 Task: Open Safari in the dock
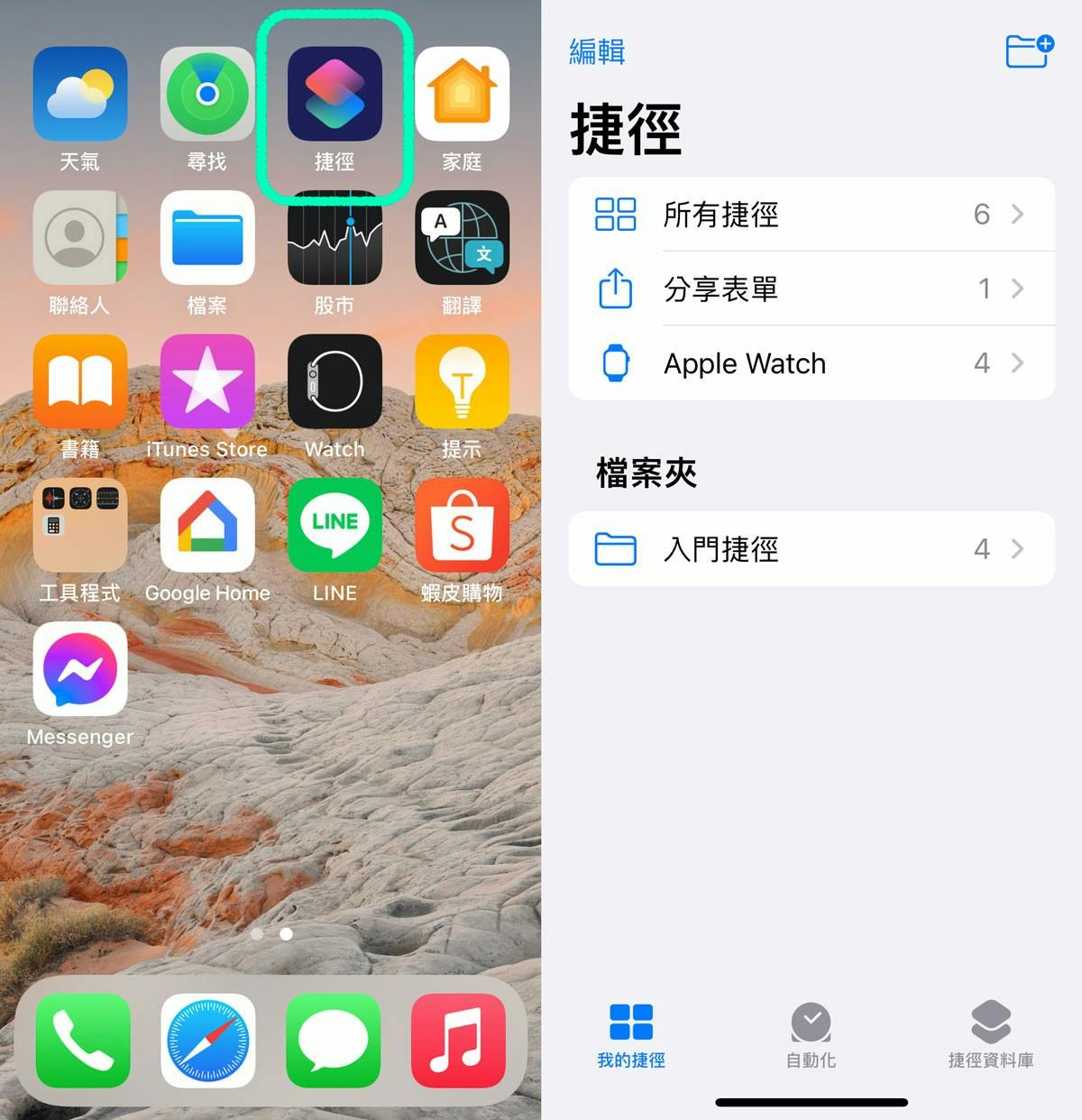[x=207, y=1040]
